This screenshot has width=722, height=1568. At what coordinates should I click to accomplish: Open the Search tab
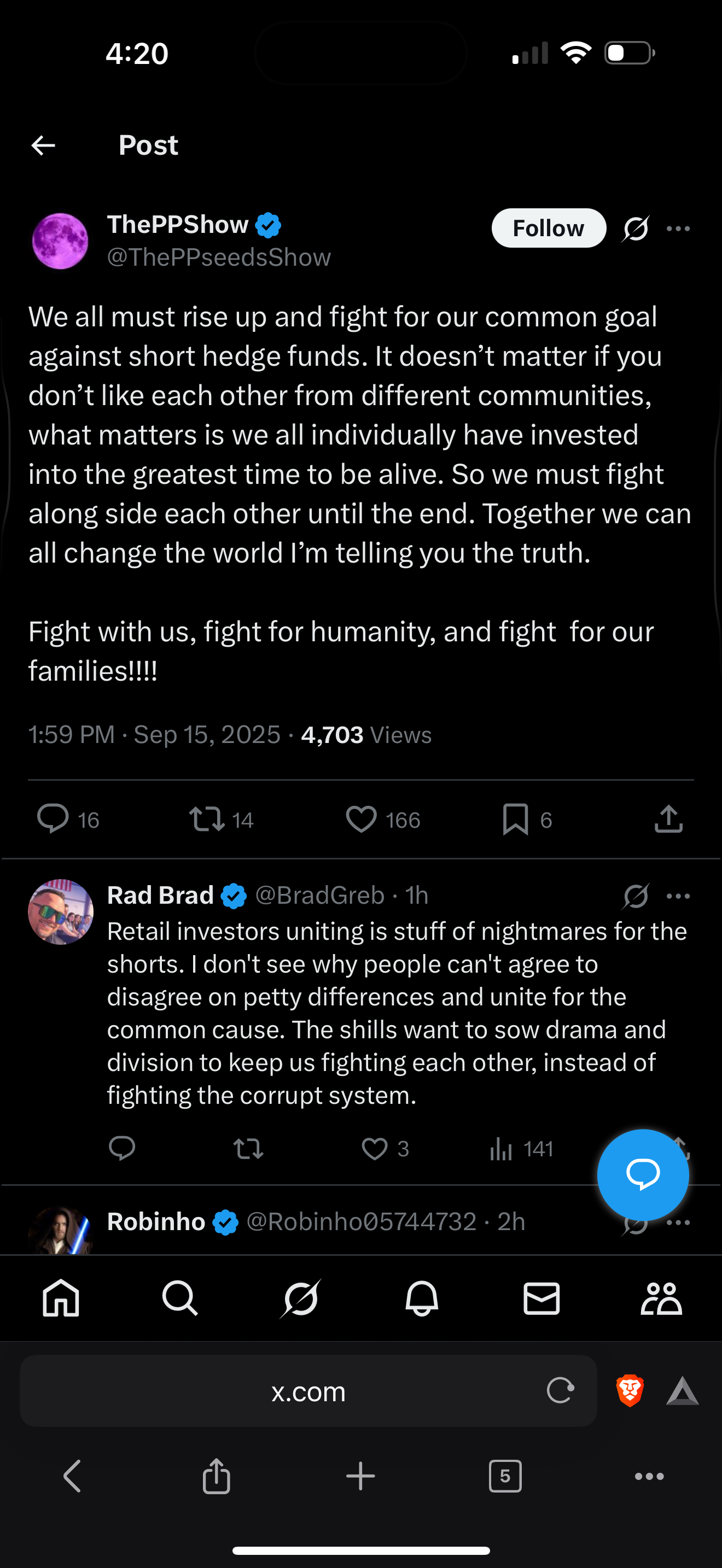(180, 1298)
